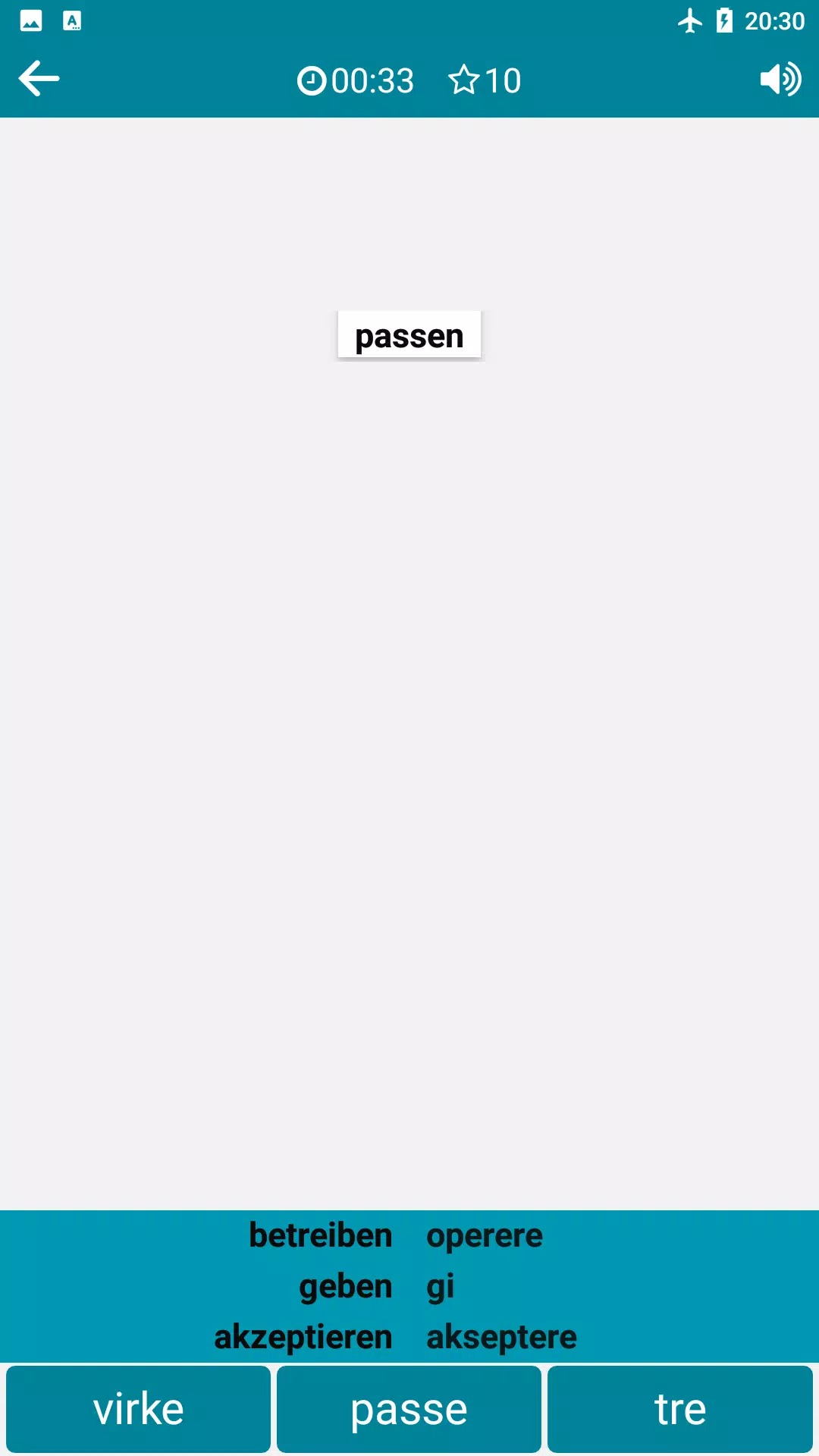Select "passe" as the translation

409,1409
